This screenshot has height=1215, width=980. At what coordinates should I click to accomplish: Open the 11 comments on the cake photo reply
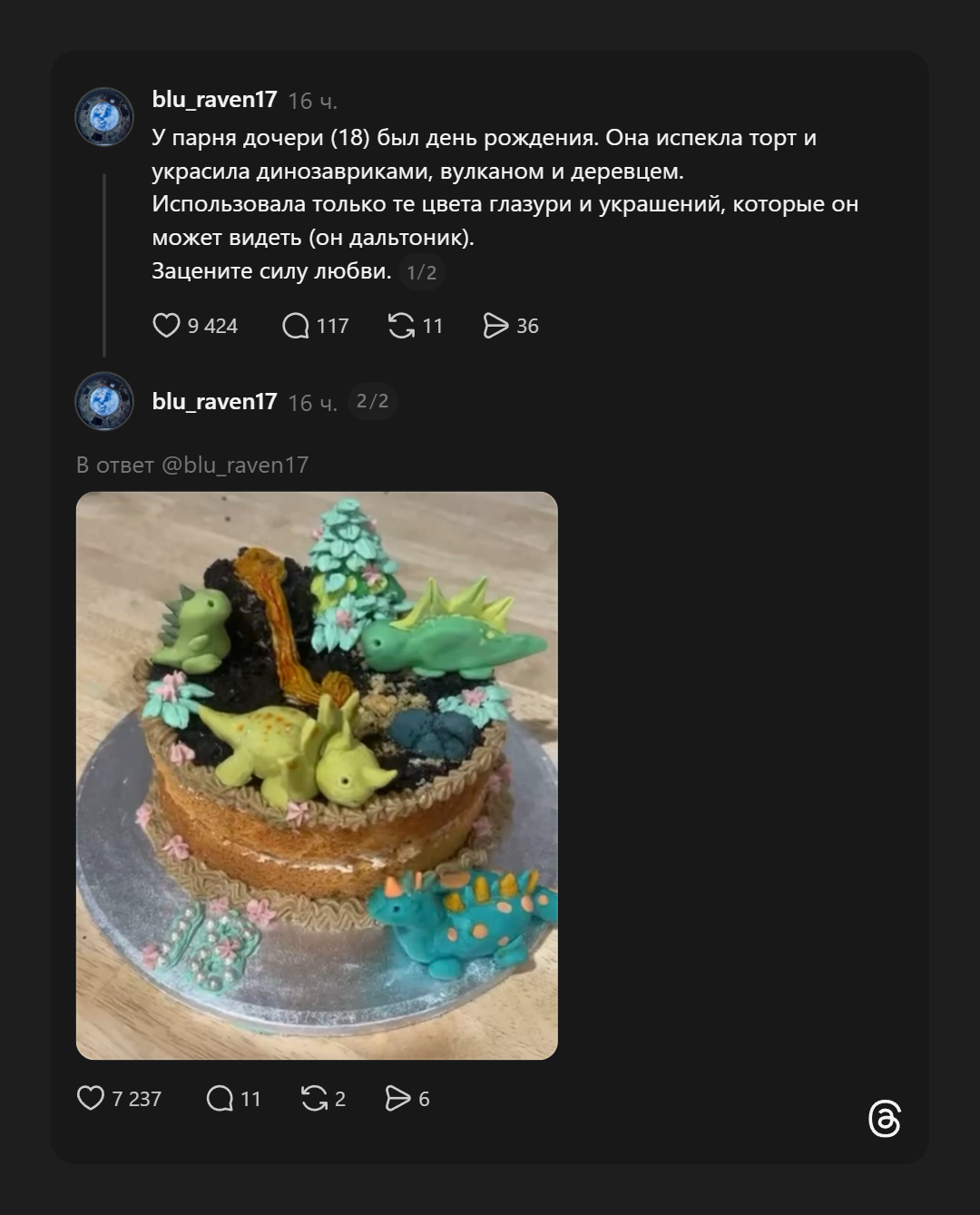(x=220, y=1099)
